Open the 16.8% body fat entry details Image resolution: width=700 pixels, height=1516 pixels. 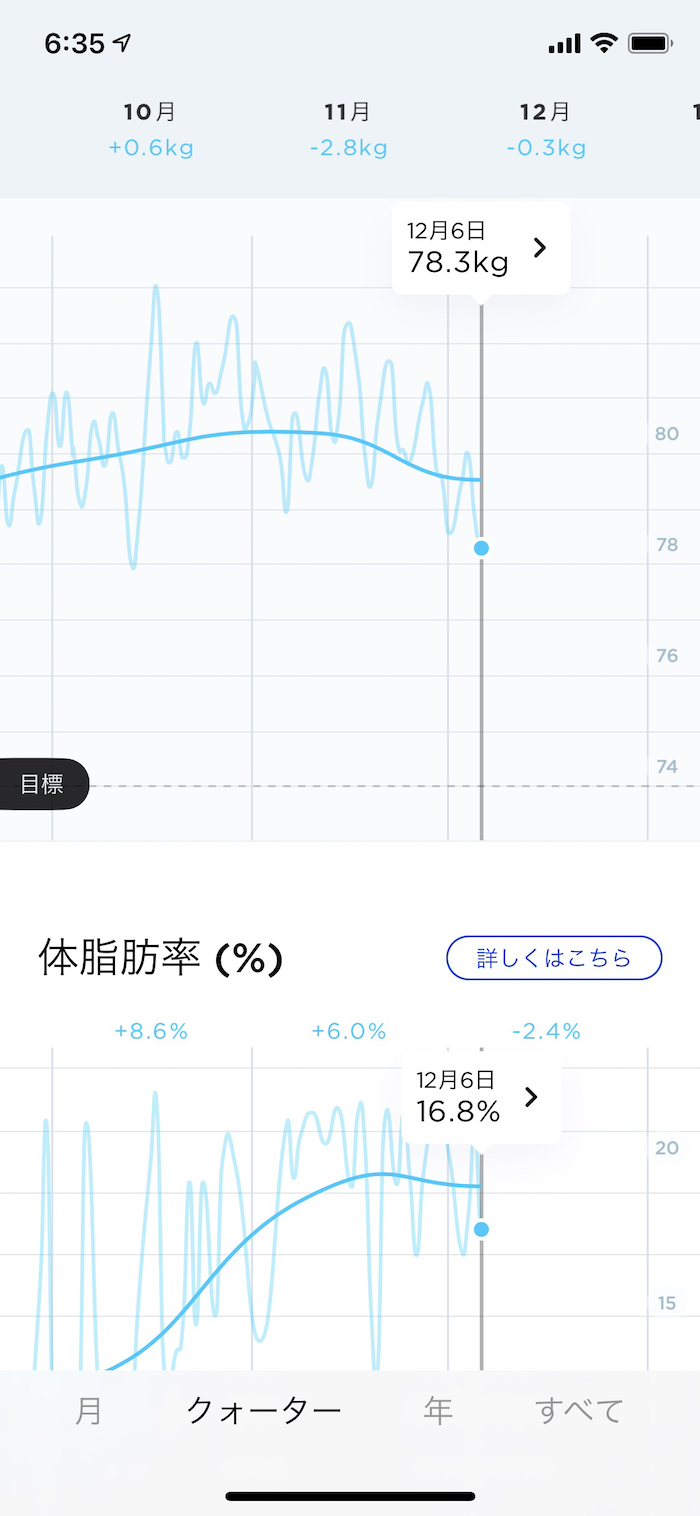tap(481, 1097)
